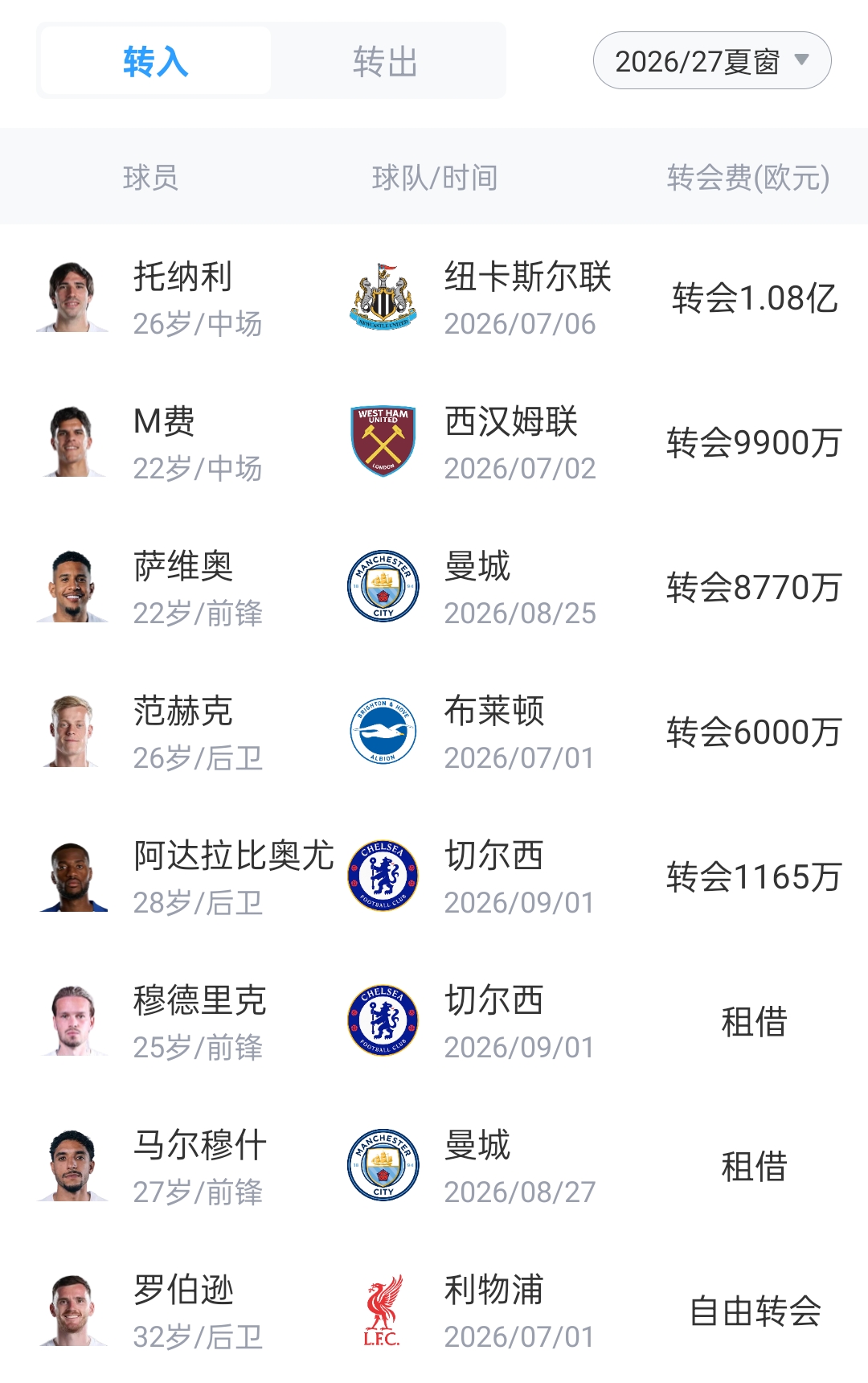
Task: Open M费's transfer row
Action: [434, 442]
